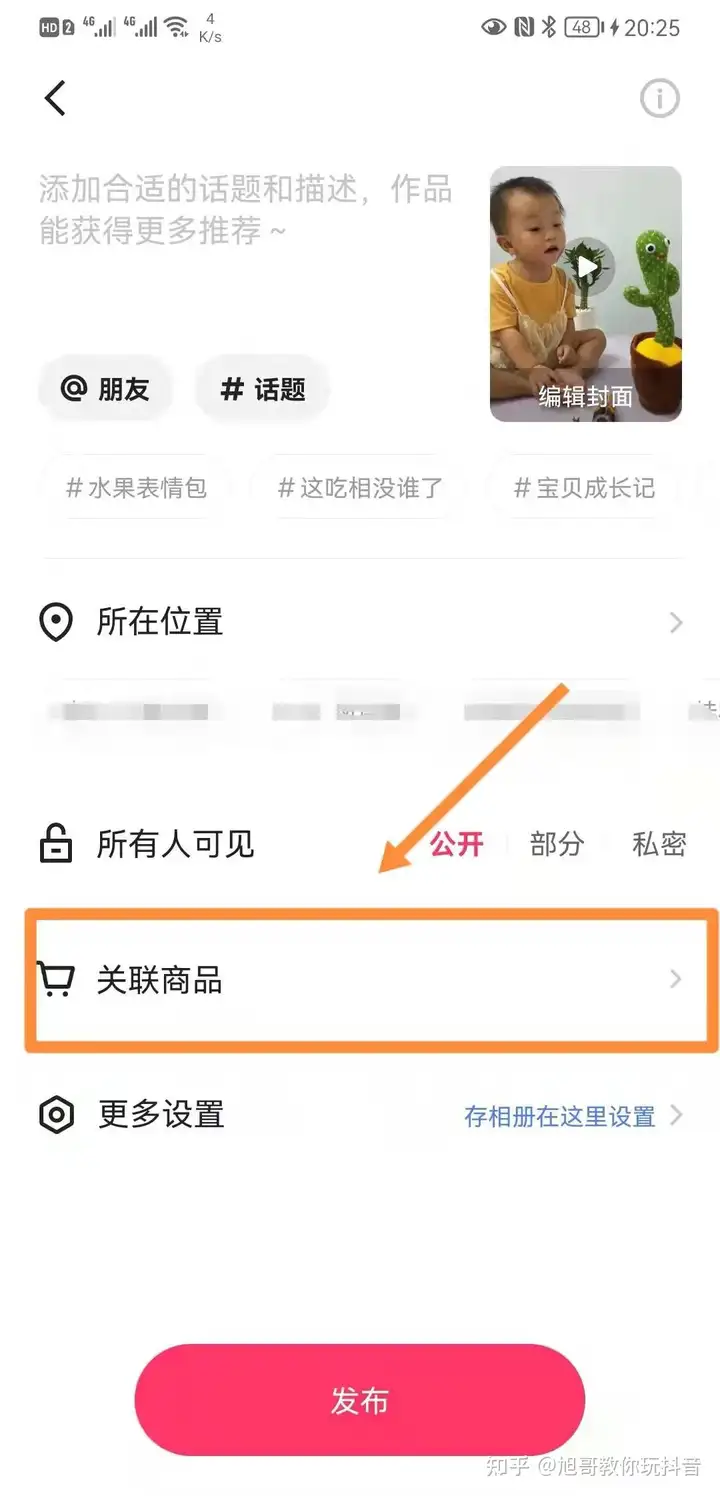Edit the video cover thumbnail
The height and width of the screenshot is (1496, 720).
[585, 294]
